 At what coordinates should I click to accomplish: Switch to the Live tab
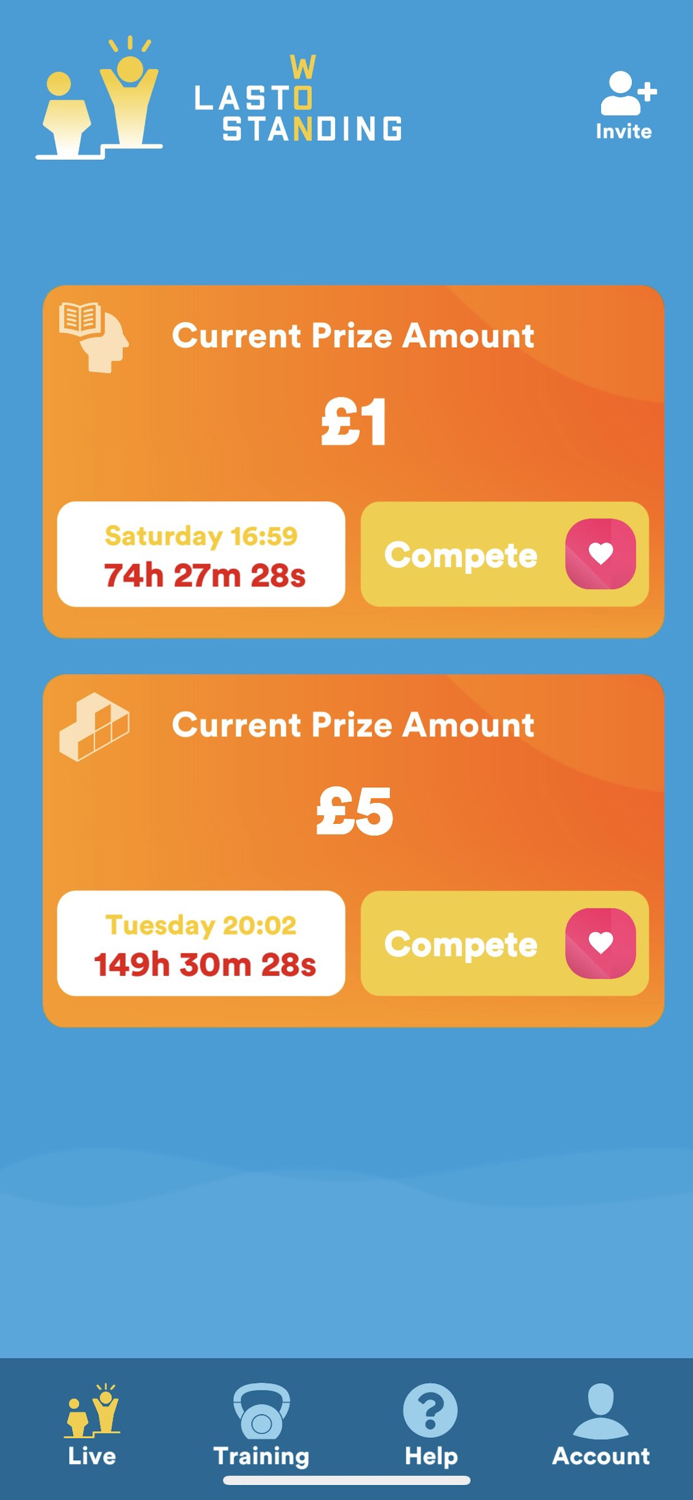[92, 1426]
